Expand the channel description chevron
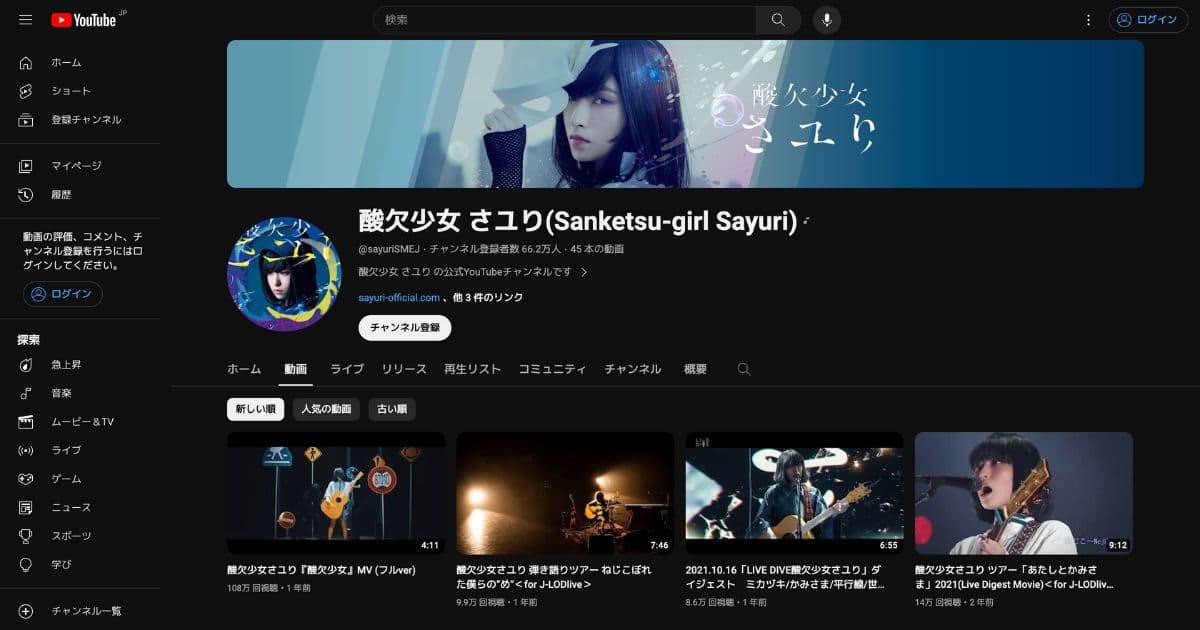 click(584, 272)
